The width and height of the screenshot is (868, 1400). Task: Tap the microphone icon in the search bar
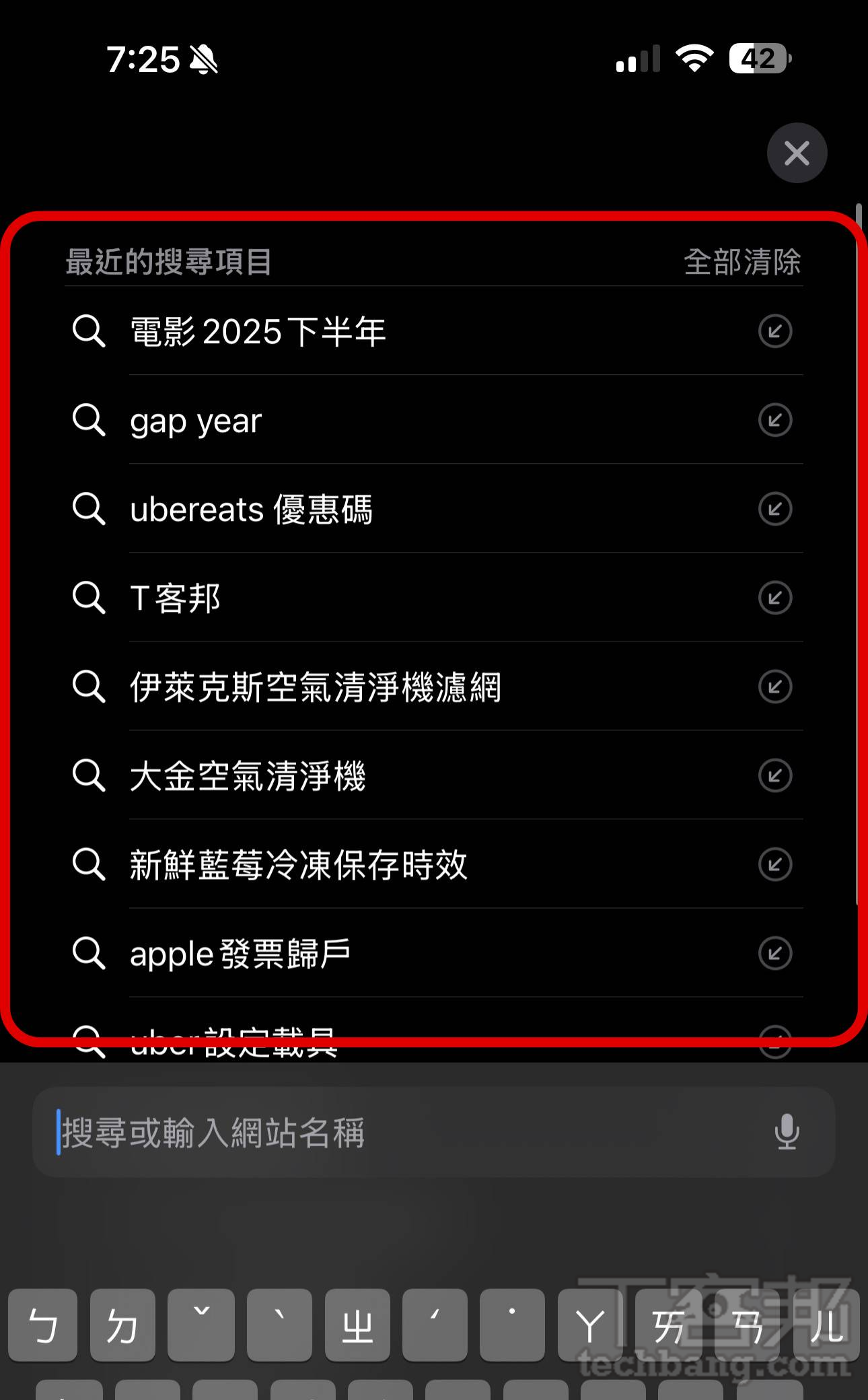[x=787, y=1132]
